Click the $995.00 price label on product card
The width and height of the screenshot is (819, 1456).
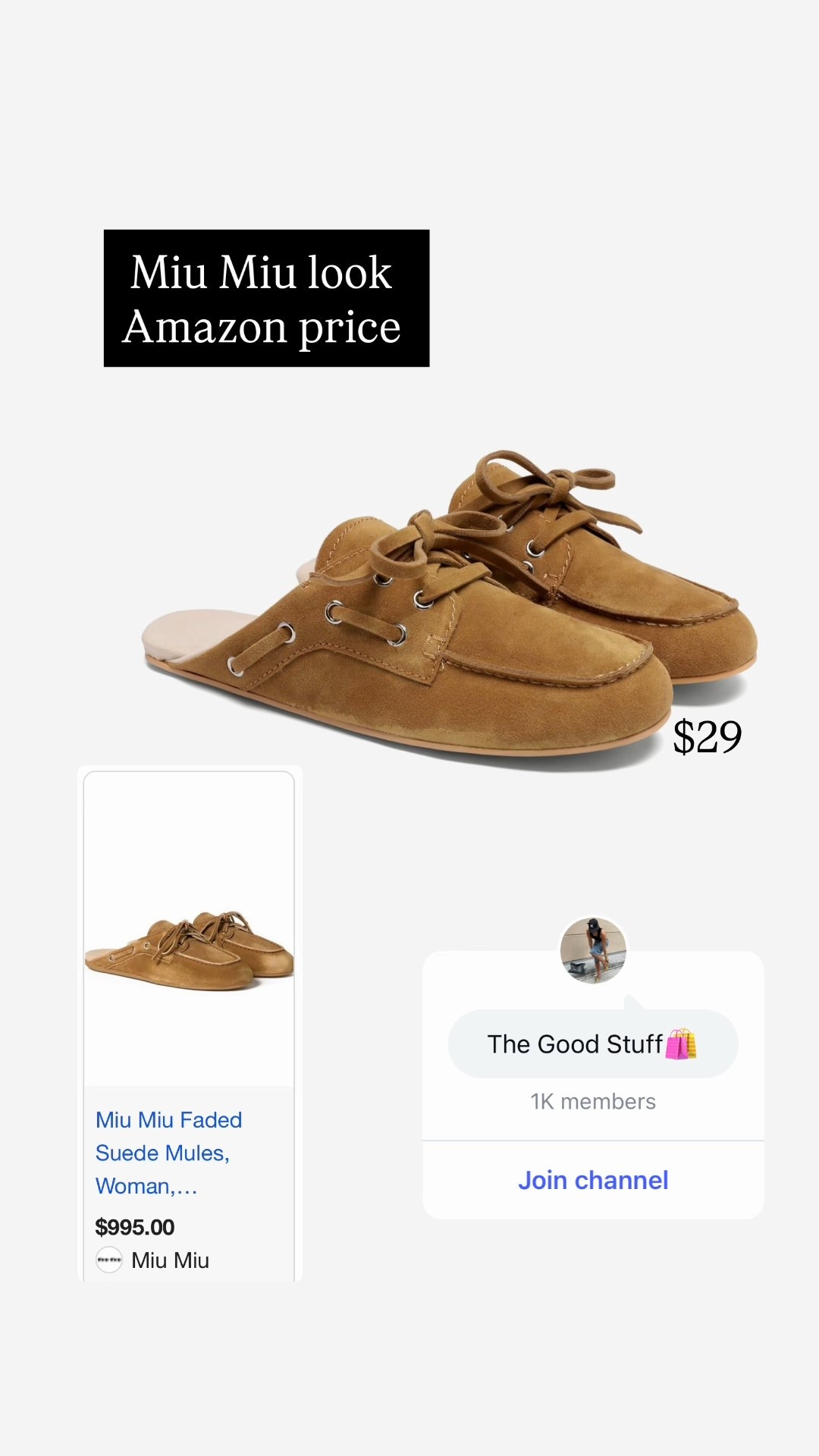pos(134,1227)
